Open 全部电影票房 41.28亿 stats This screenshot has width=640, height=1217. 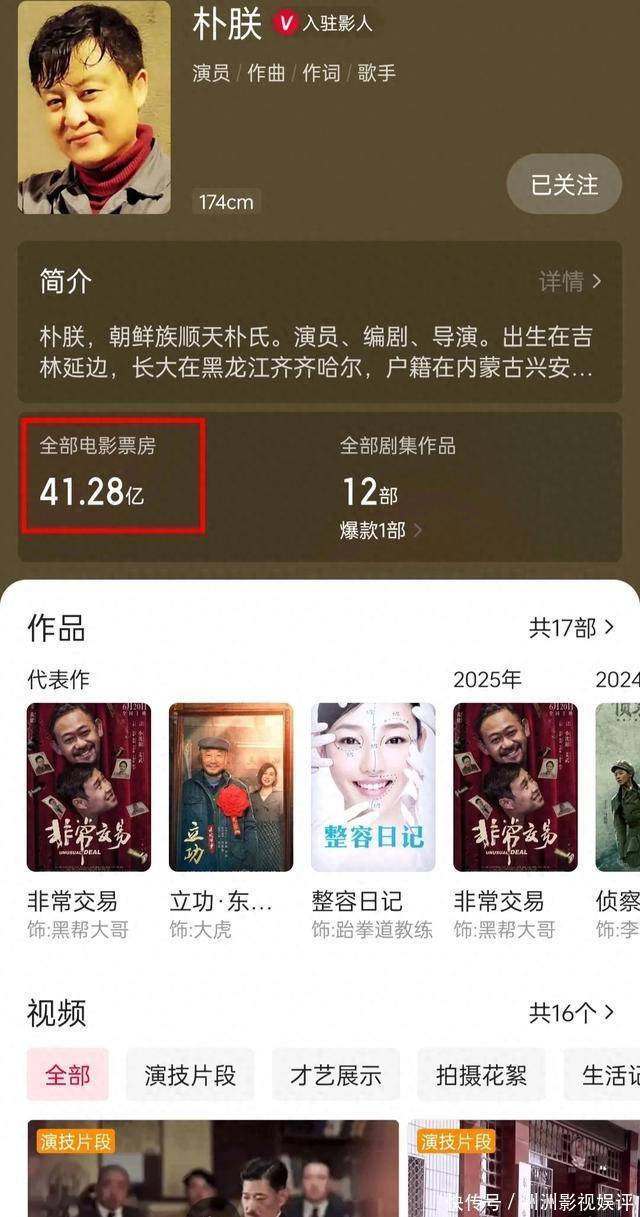pyautogui.click(x=114, y=476)
